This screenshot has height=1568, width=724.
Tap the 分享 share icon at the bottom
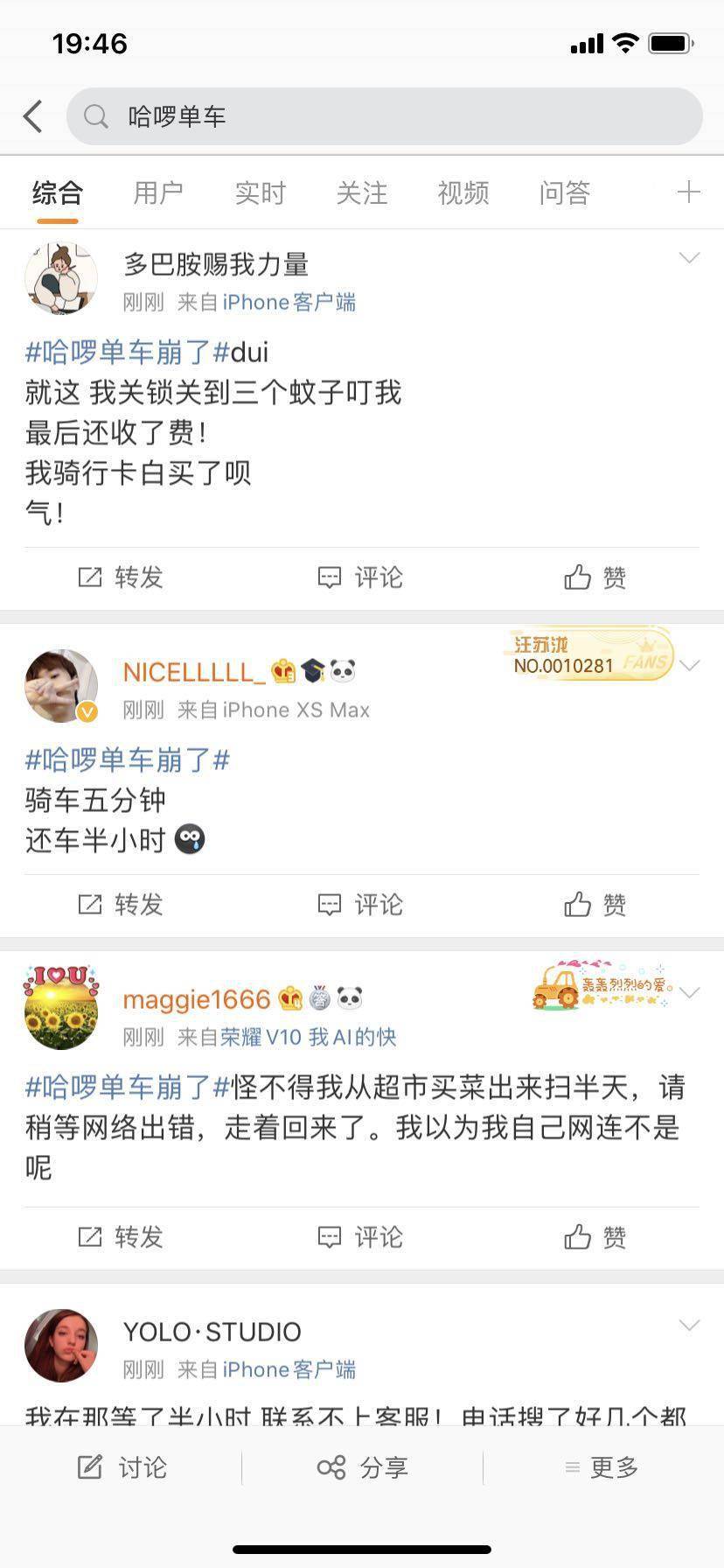pos(331,1468)
